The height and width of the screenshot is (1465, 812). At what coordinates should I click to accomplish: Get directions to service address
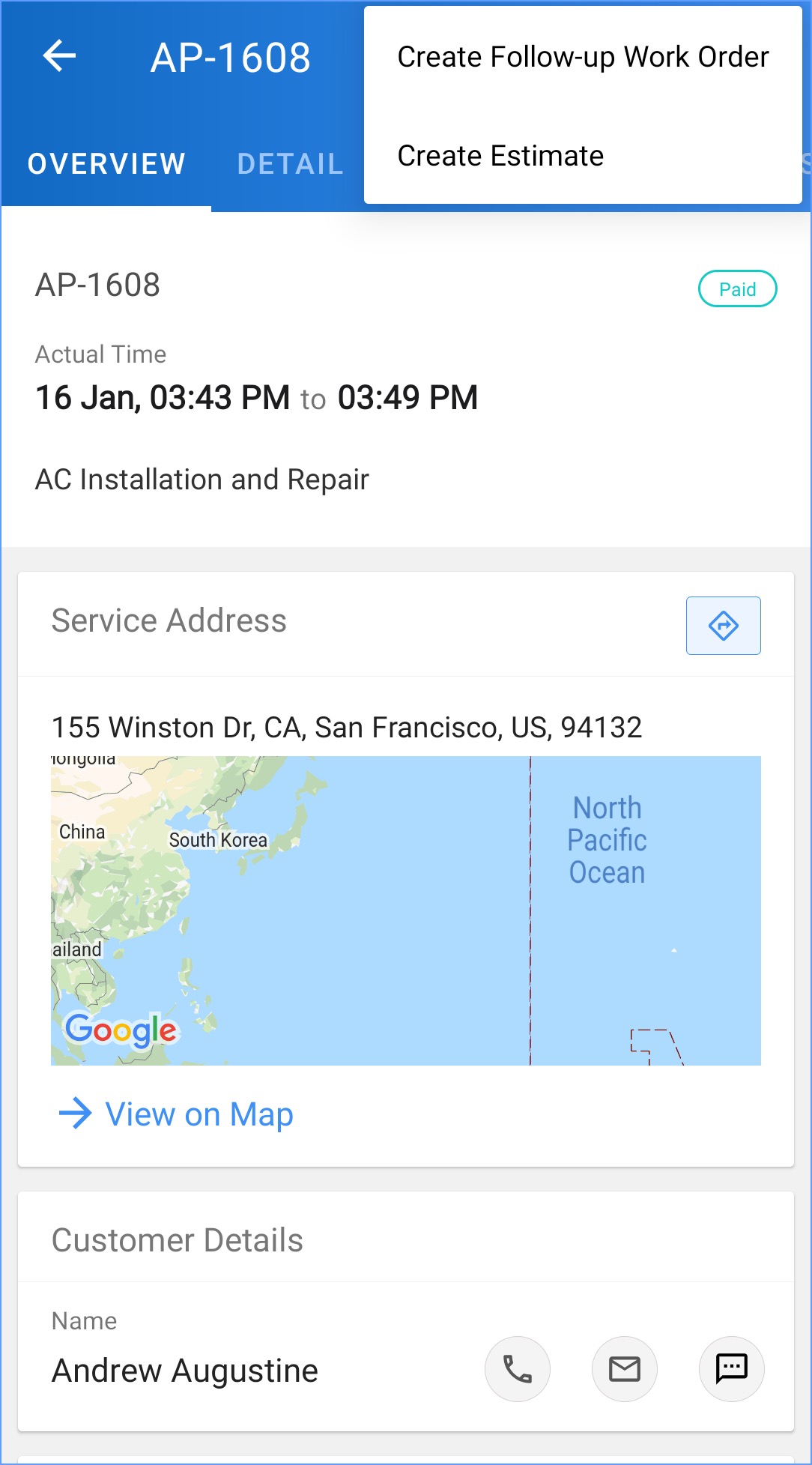click(x=723, y=626)
